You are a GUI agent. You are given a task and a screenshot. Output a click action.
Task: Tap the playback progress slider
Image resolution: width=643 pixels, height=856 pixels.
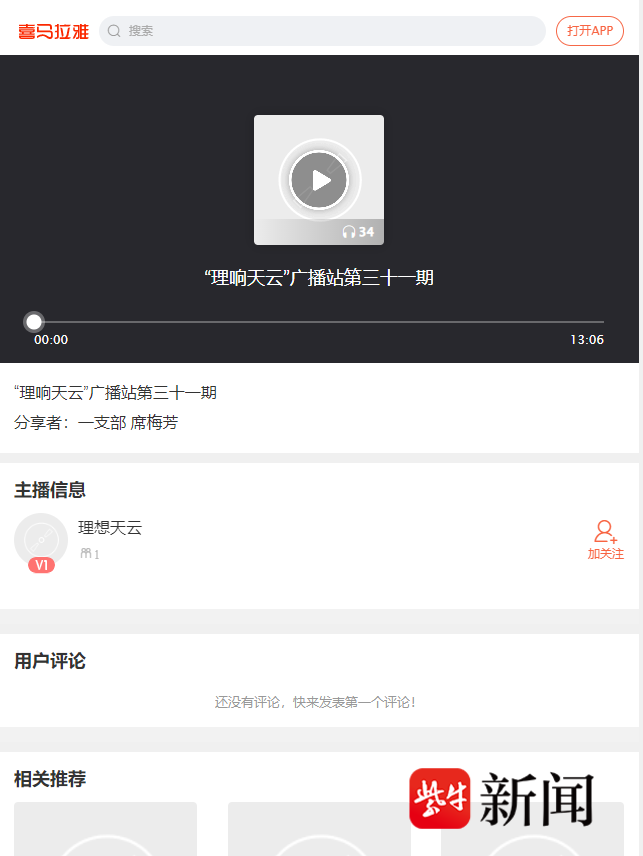(318, 322)
